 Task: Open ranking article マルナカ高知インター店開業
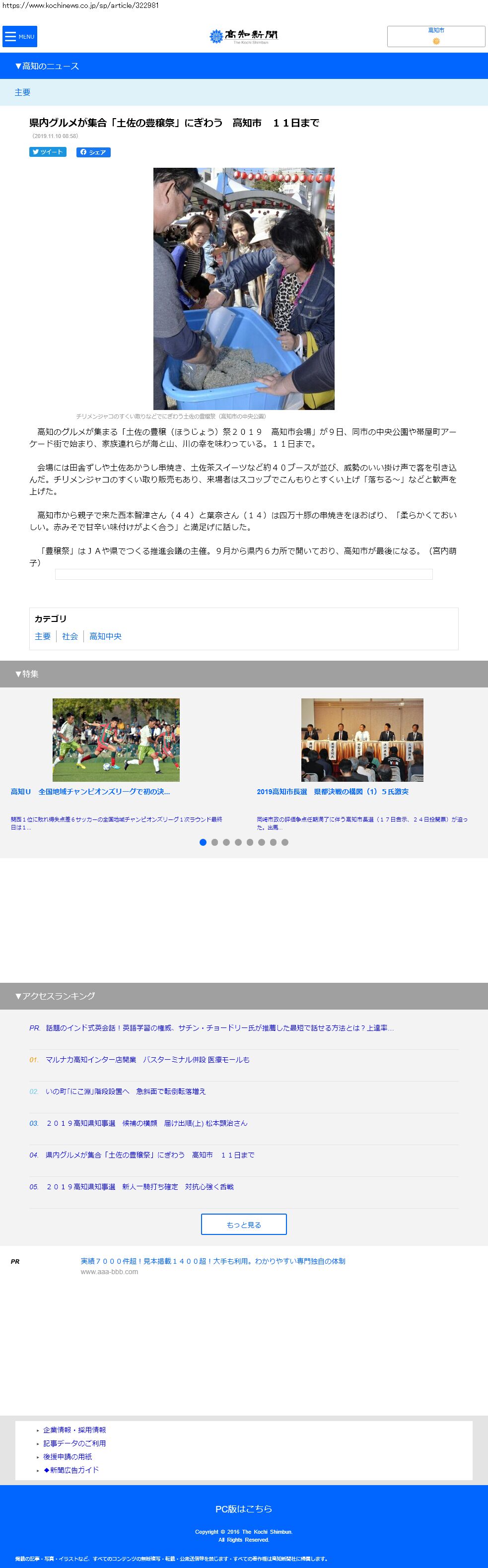147,1060
